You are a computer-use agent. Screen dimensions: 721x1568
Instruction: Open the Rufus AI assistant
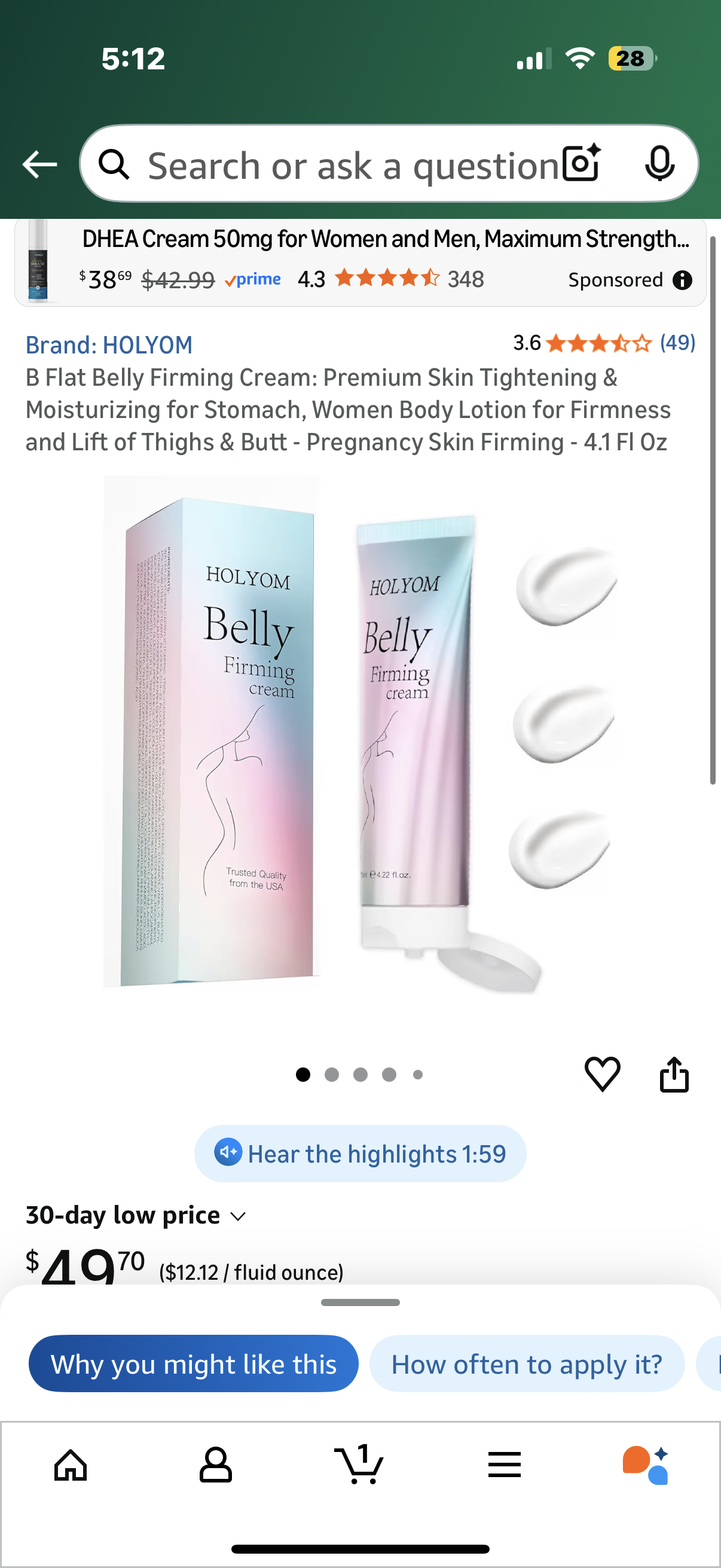(x=646, y=1465)
